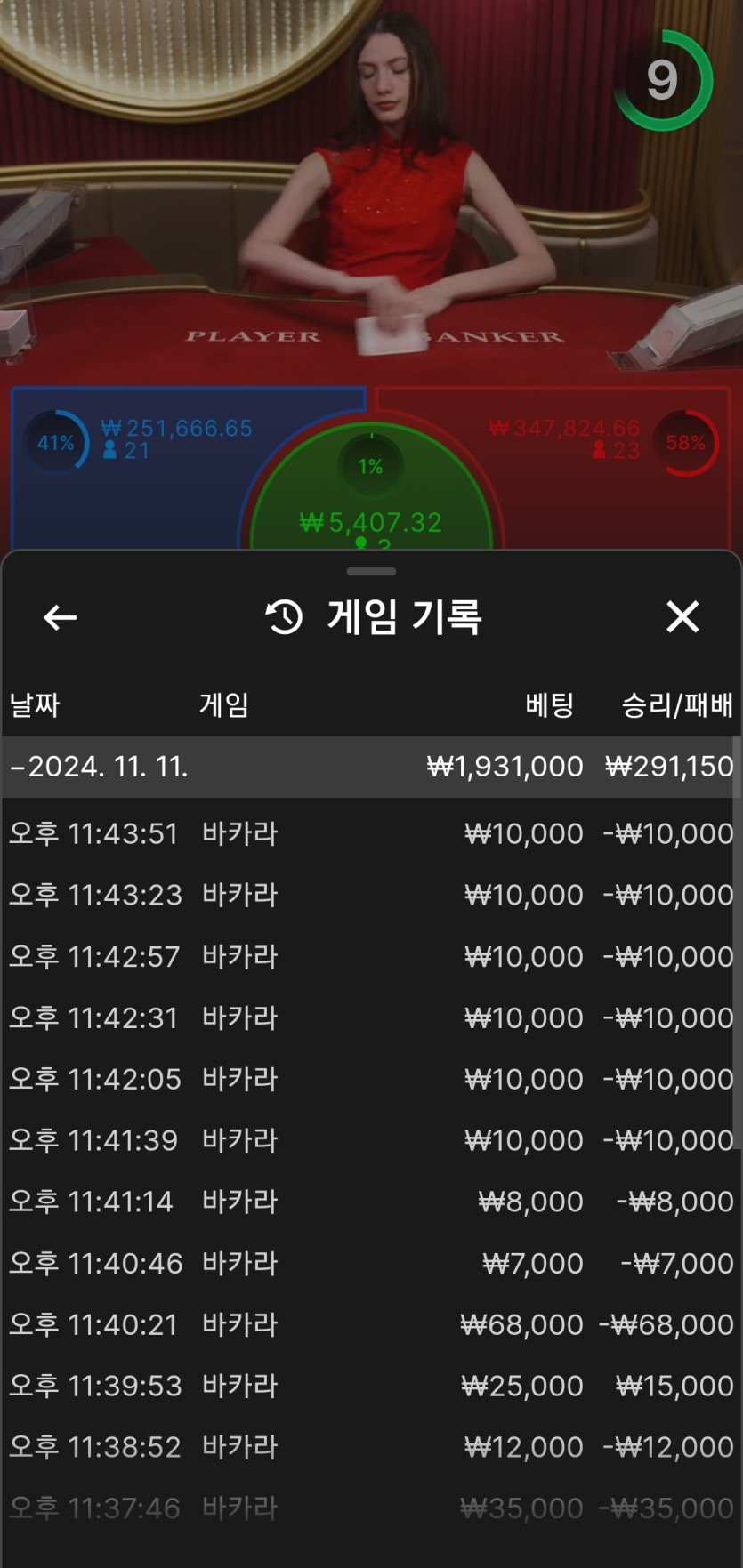This screenshot has width=743, height=1568.
Task: Close the 게임 기록 panel
Action: coord(682,616)
